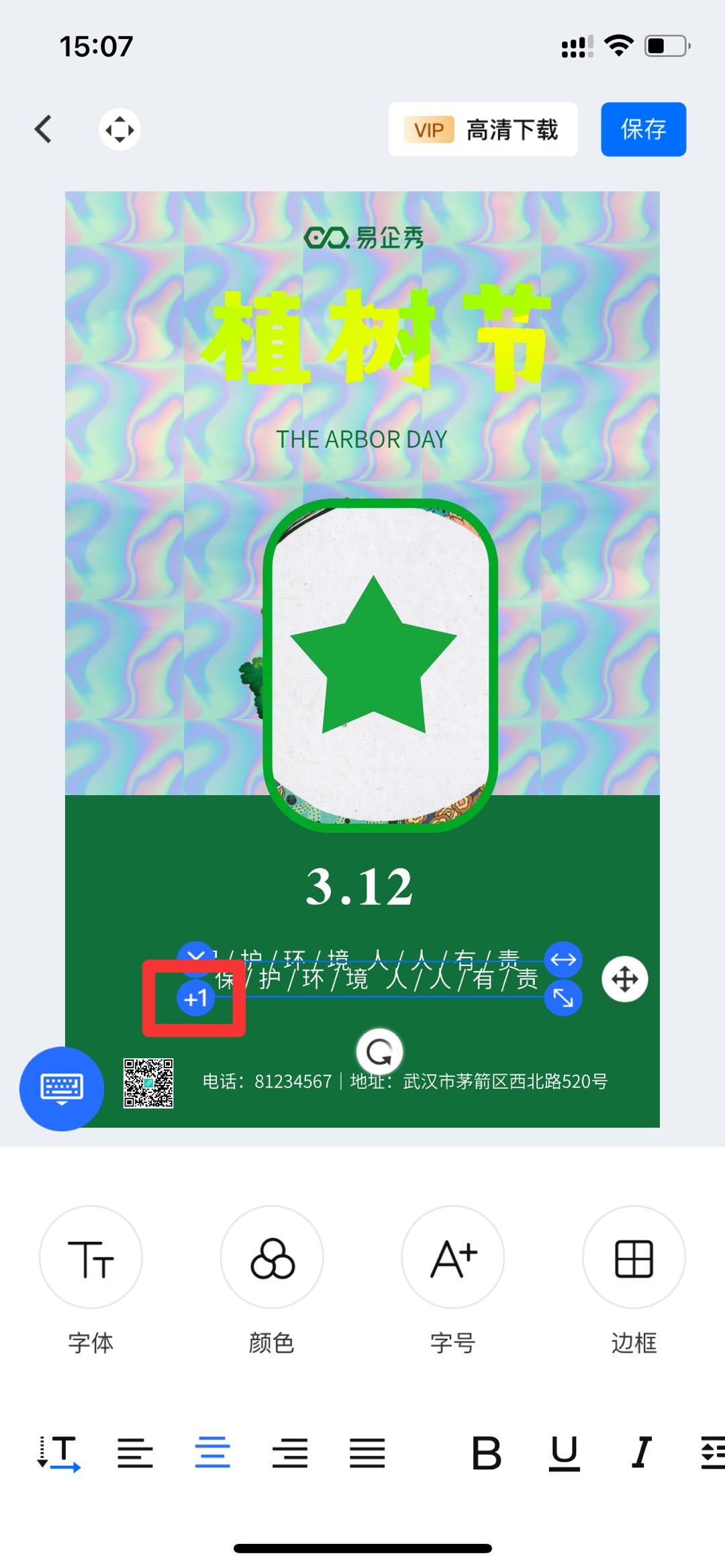Open the 字体 font picker
Image resolution: width=725 pixels, height=1568 pixels.
click(91, 1257)
